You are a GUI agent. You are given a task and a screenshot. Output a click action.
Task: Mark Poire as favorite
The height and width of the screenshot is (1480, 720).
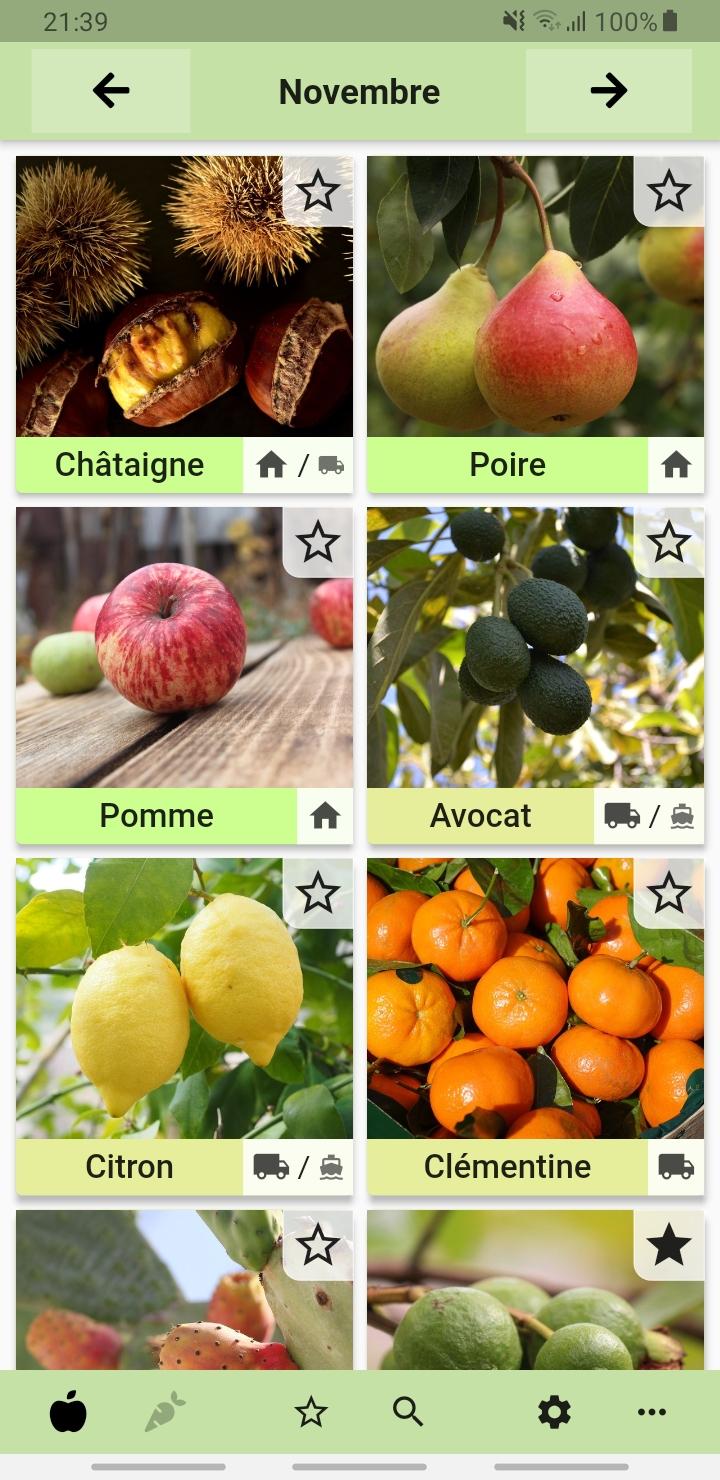coord(669,190)
